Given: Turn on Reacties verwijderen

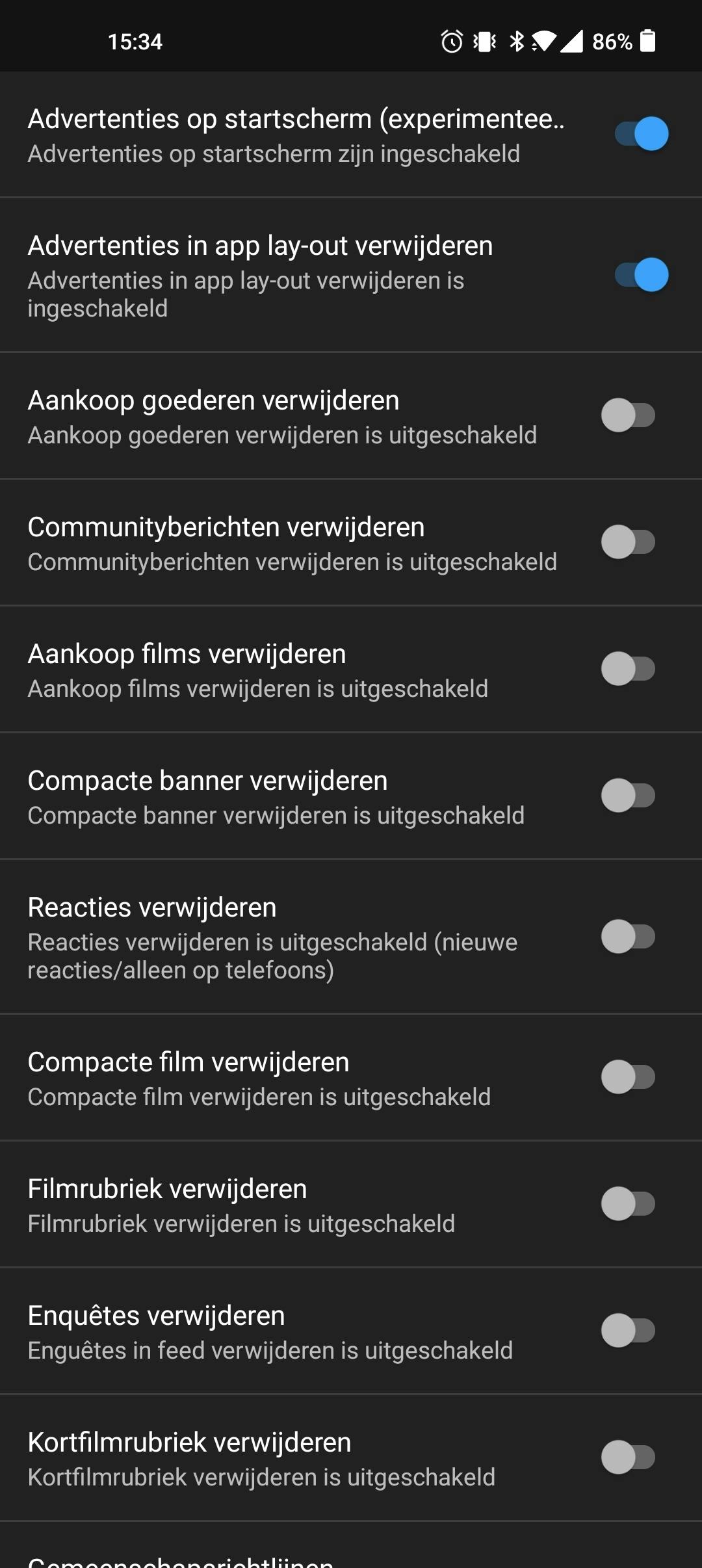Looking at the screenshot, I should coord(628,937).
